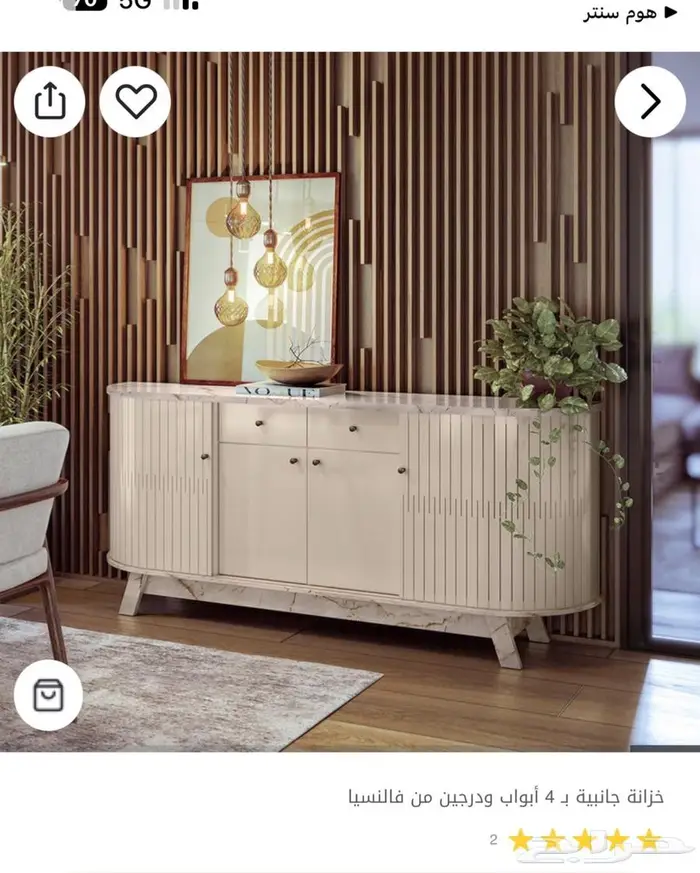Screen dimensions: 700x873
Task: Add to cart with shopping bag icon
Action: pyautogui.click(x=48, y=695)
